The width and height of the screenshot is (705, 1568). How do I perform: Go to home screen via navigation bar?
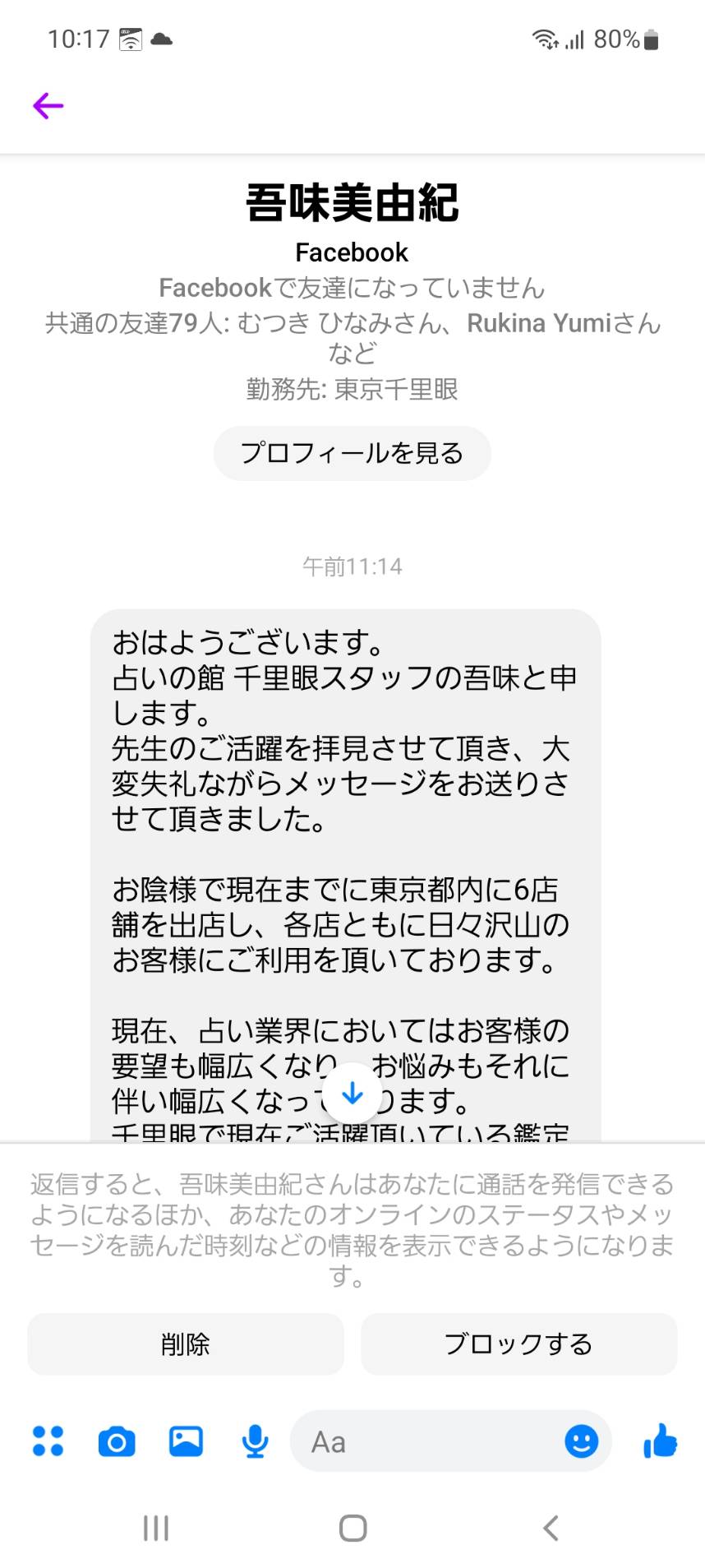pyautogui.click(x=352, y=1528)
